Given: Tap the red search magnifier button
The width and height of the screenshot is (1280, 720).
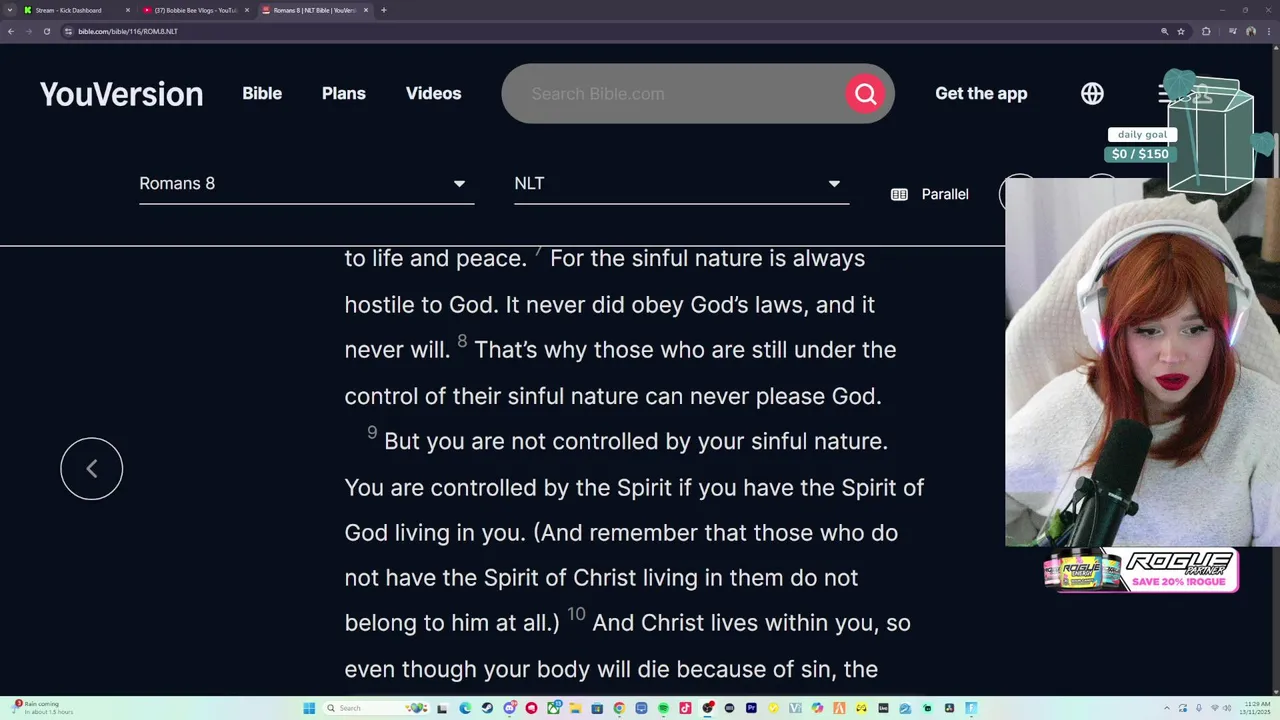Looking at the screenshot, I should (866, 94).
